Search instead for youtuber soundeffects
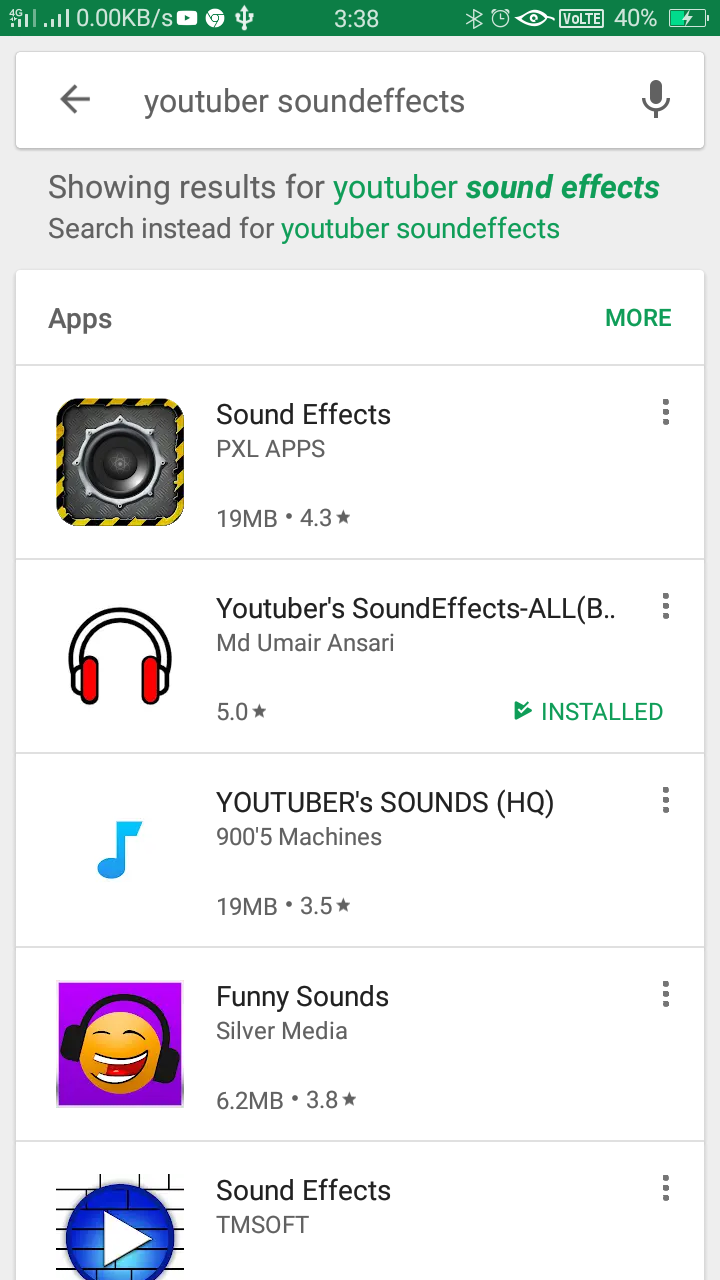This screenshot has height=1280, width=720. click(x=420, y=229)
